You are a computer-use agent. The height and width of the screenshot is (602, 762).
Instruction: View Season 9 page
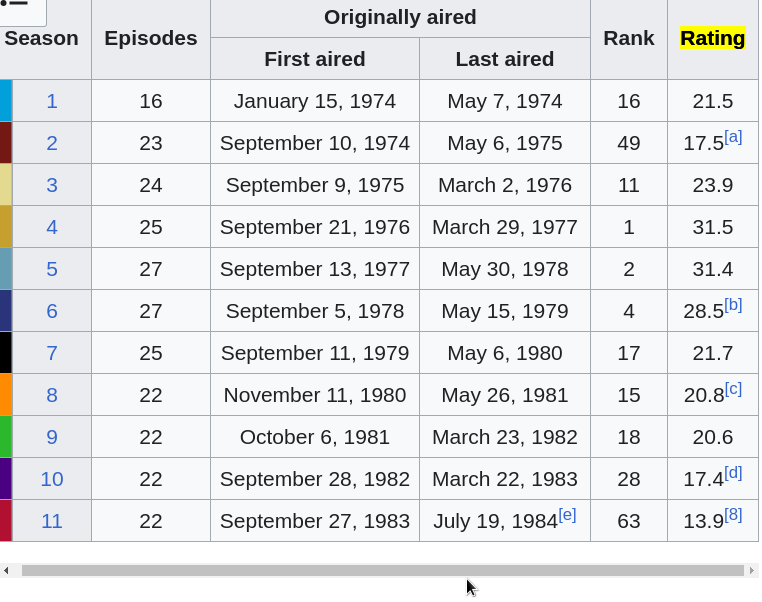(x=52, y=437)
